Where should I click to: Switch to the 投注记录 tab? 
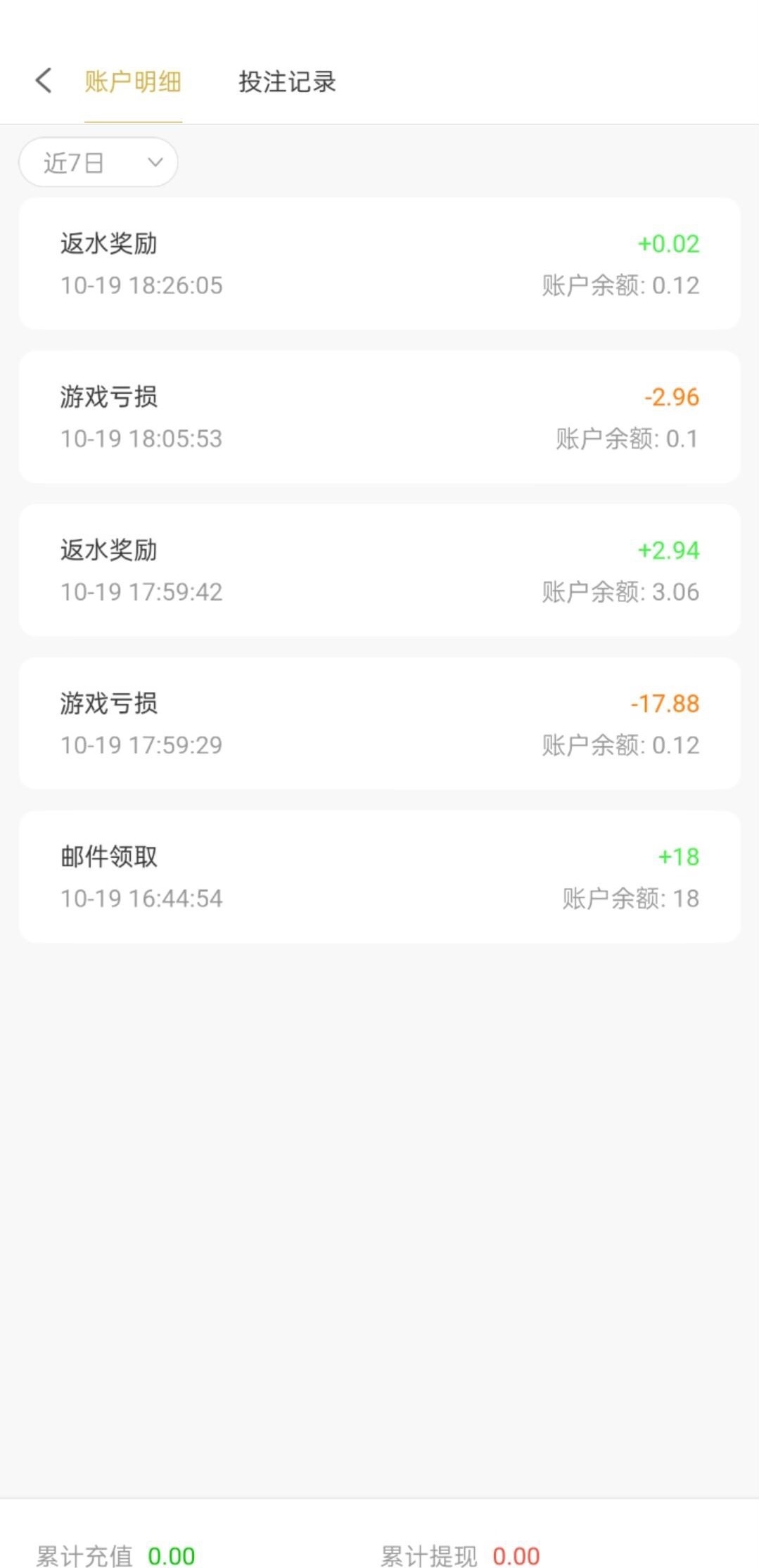(287, 82)
